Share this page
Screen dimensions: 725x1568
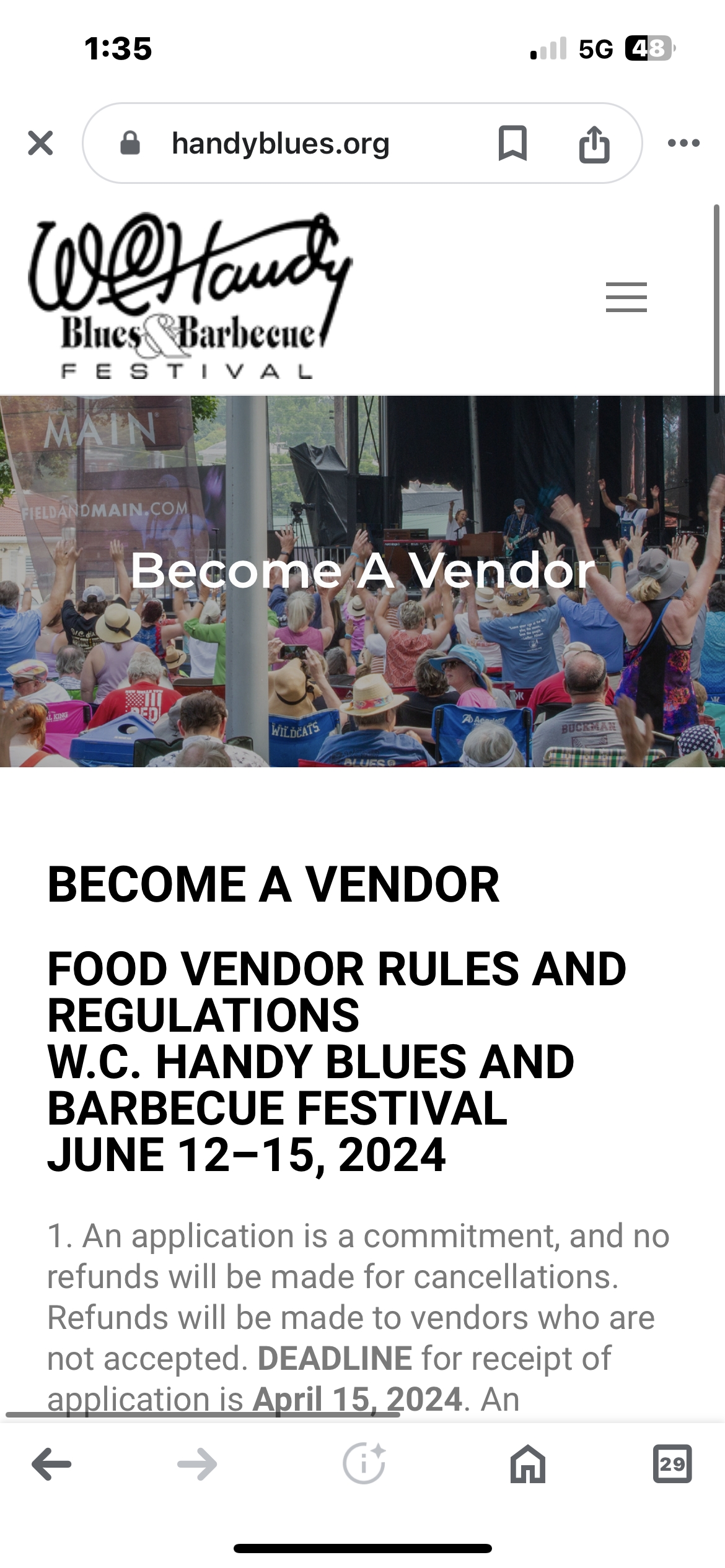(x=594, y=144)
